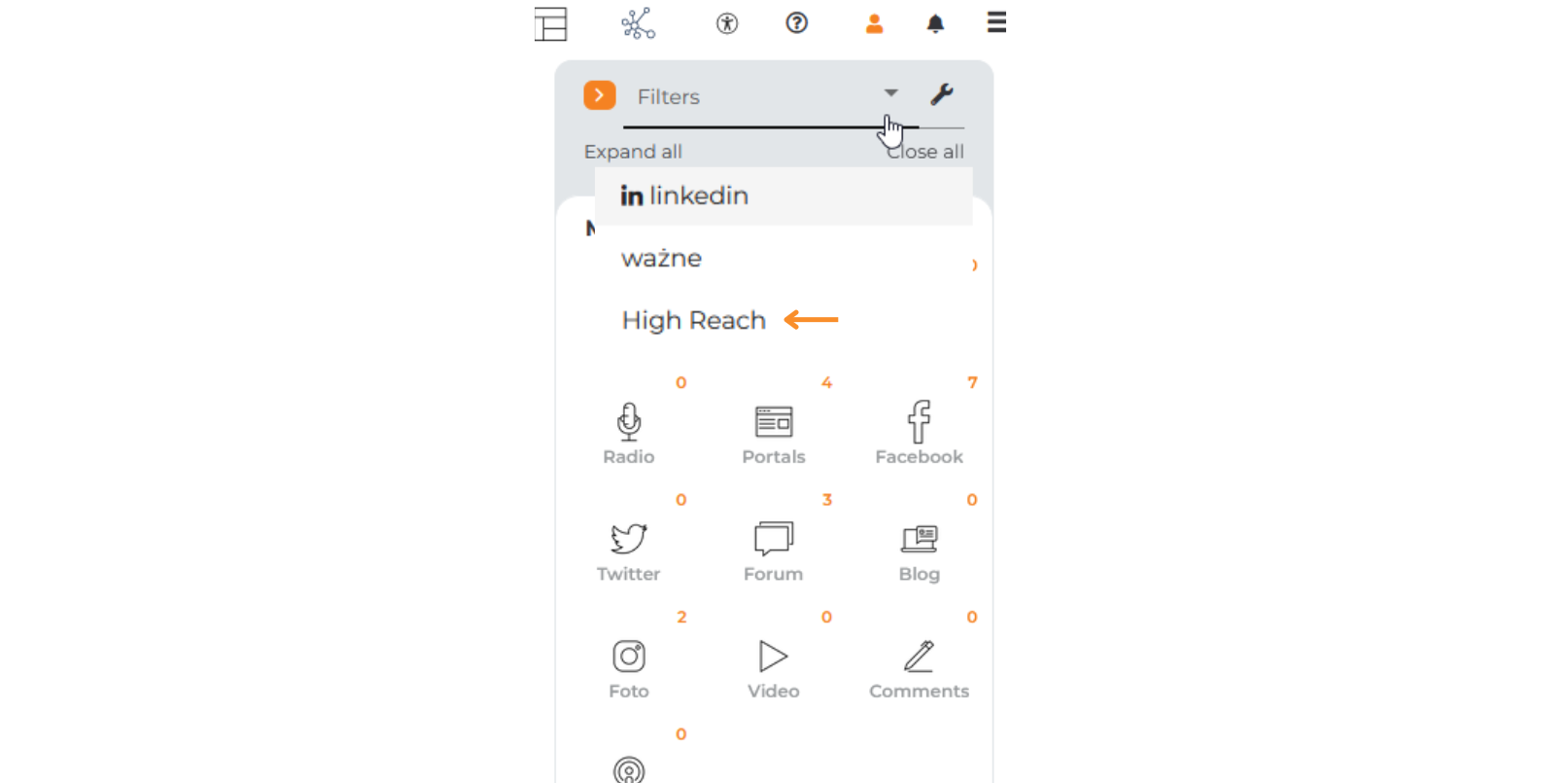1568x783 pixels.
Task: Open the network graph icon
Action: coord(639,23)
